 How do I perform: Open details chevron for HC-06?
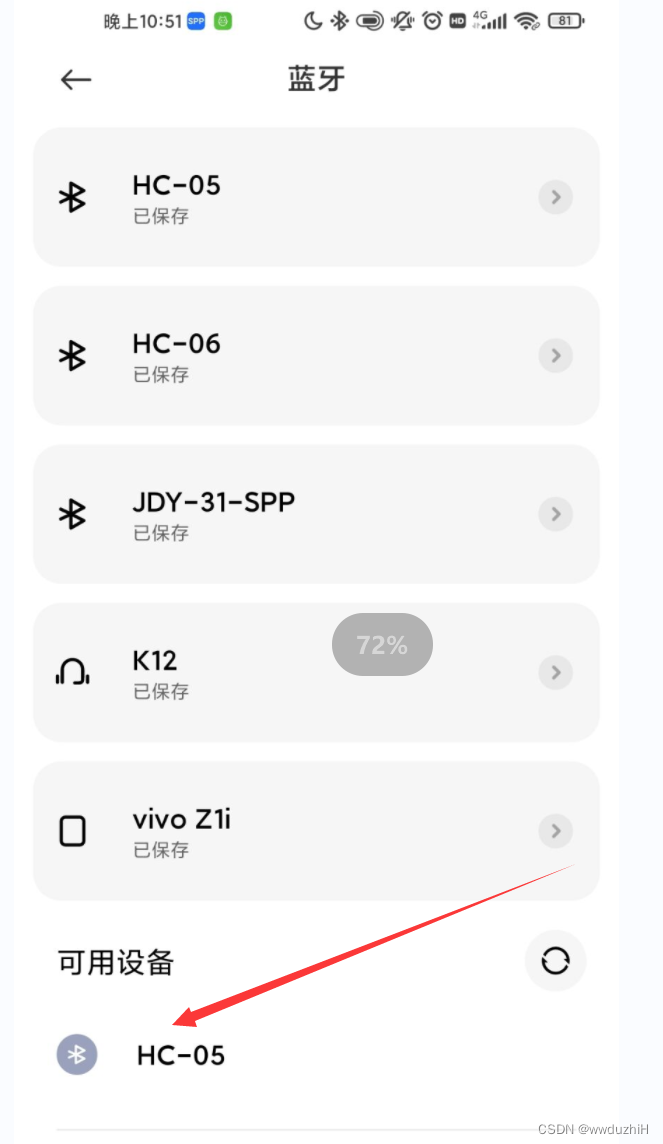click(556, 355)
